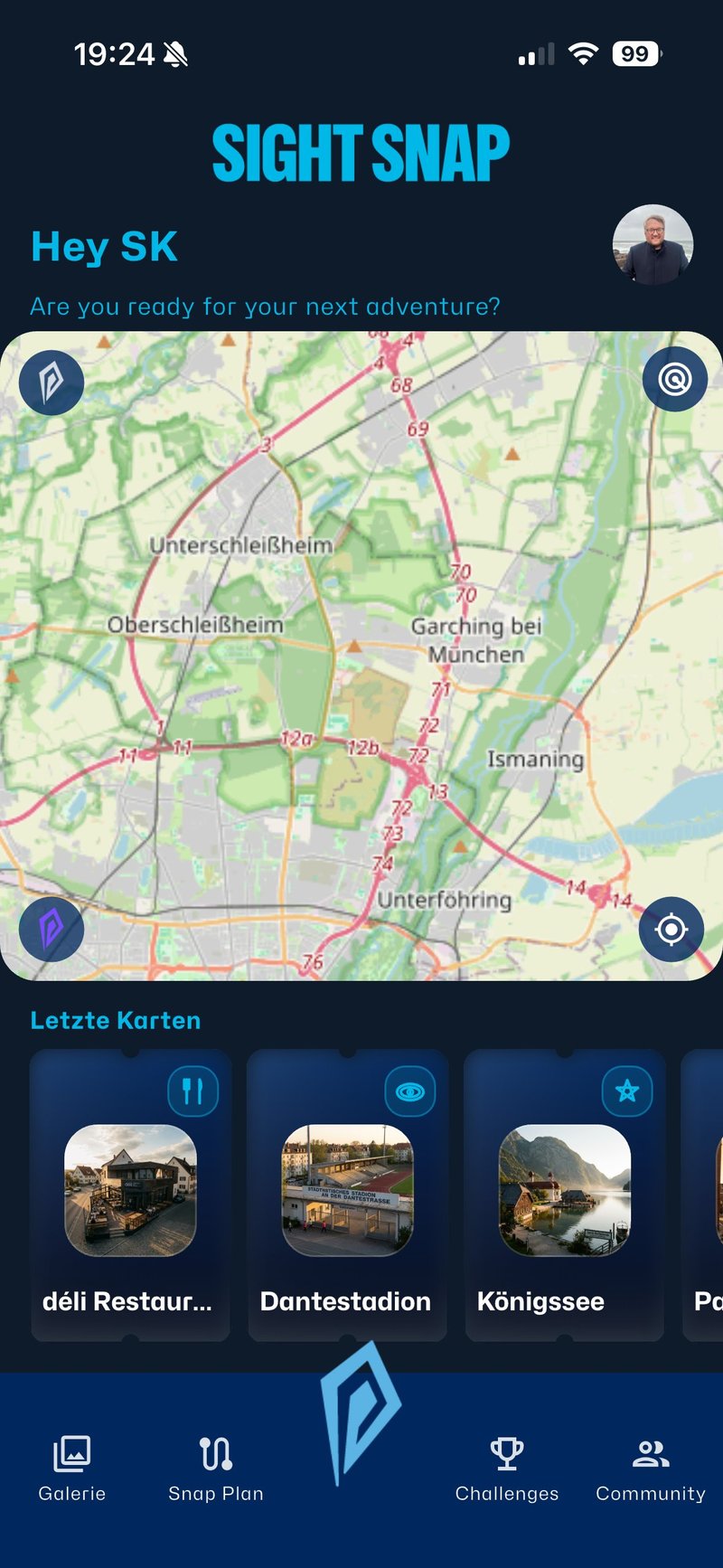Open the déli Restaurant card
723x1568 pixels.
click(x=130, y=1194)
